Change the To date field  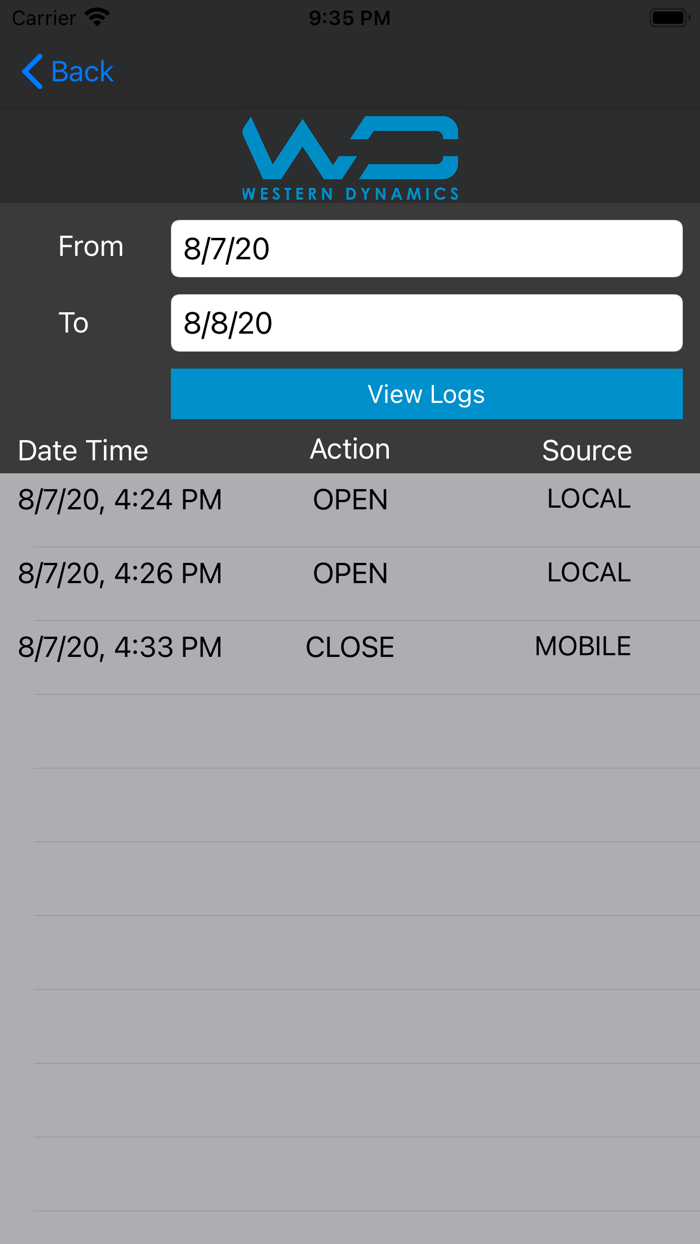[426, 323]
